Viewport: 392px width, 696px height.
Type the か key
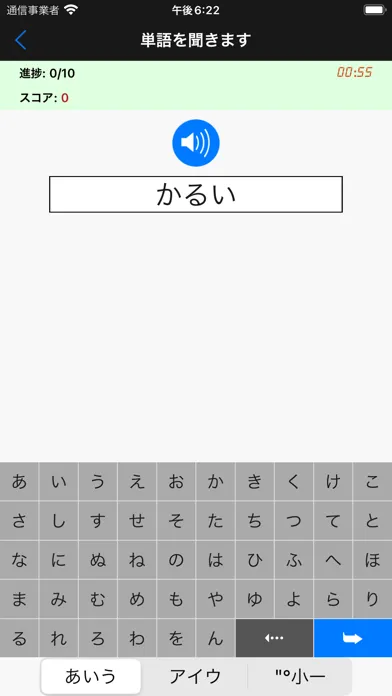(215, 482)
